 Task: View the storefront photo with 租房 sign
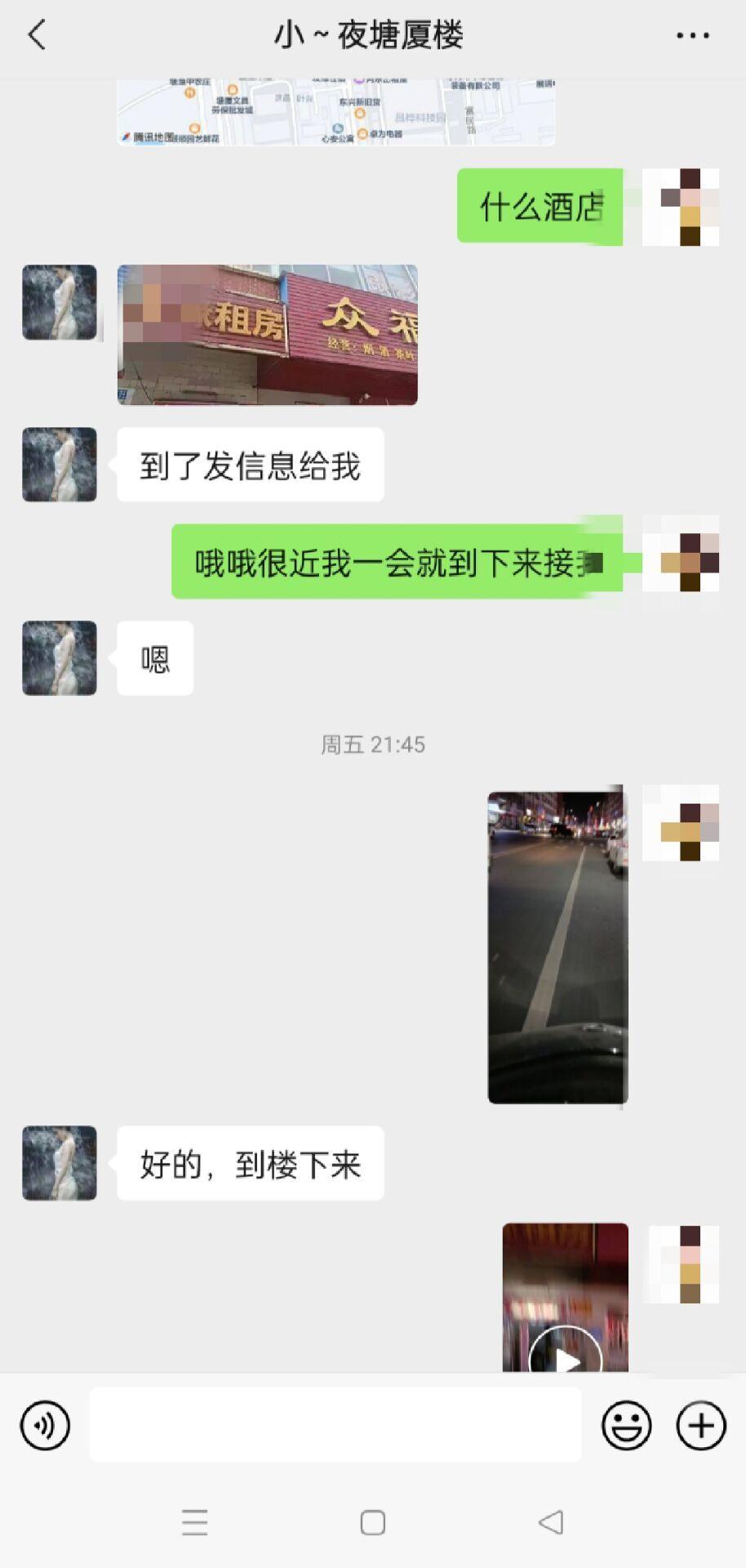point(267,334)
